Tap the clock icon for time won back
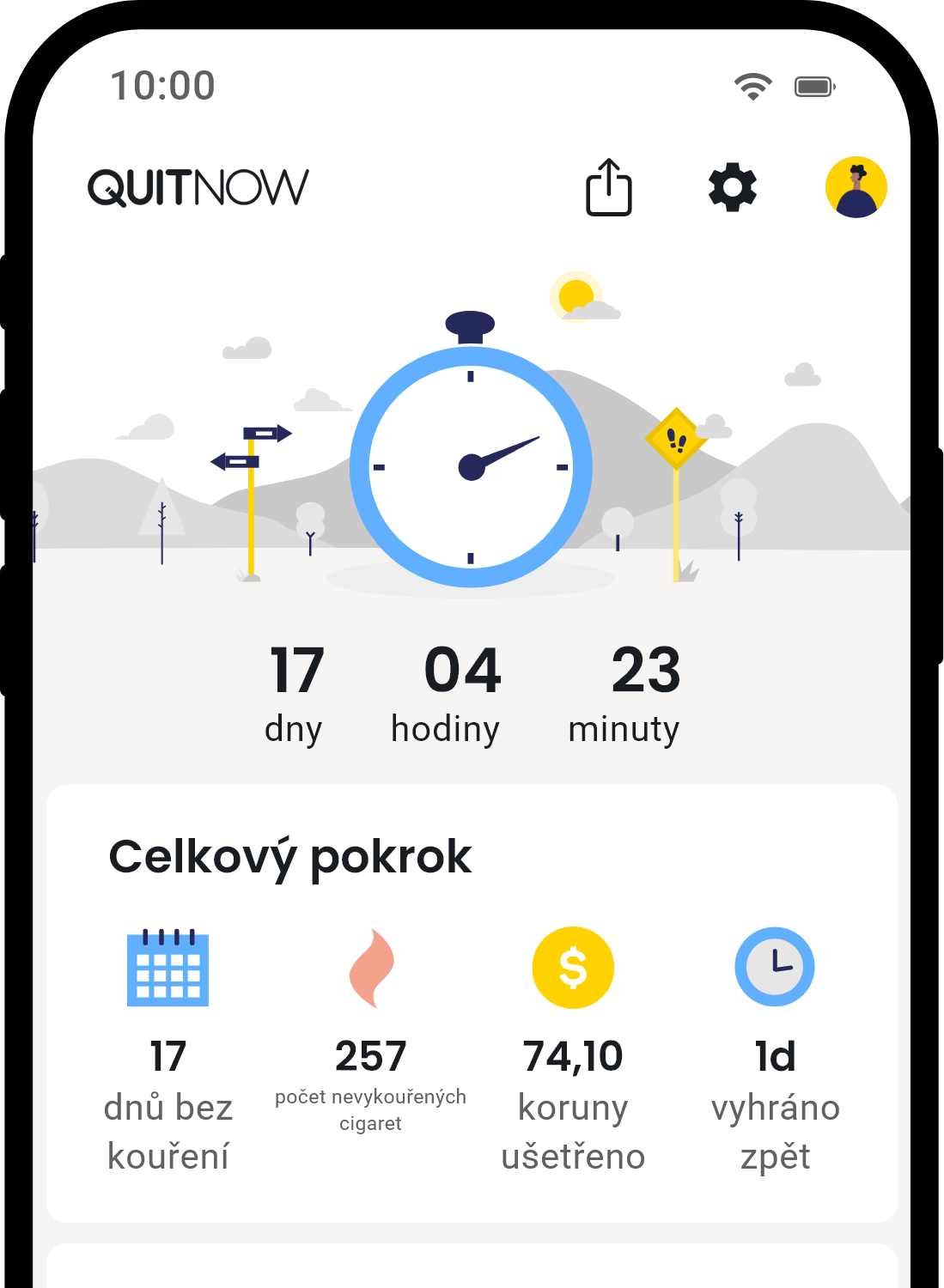The image size is (944, 1288). pos(774,965)
